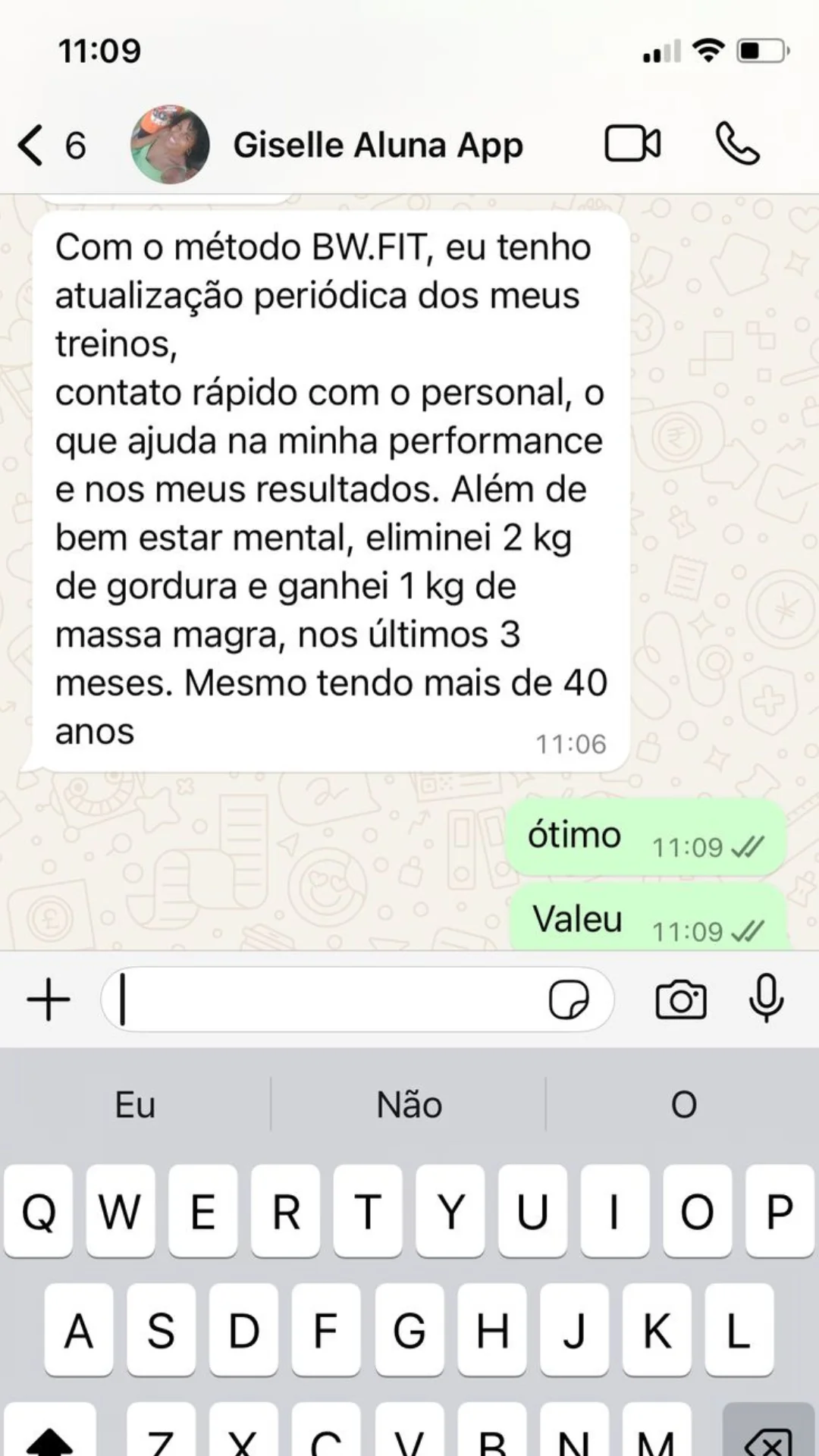Screen dimensions: 819x1456
Task: Open the attachment menu via plus icon
Action: [49, 999]
